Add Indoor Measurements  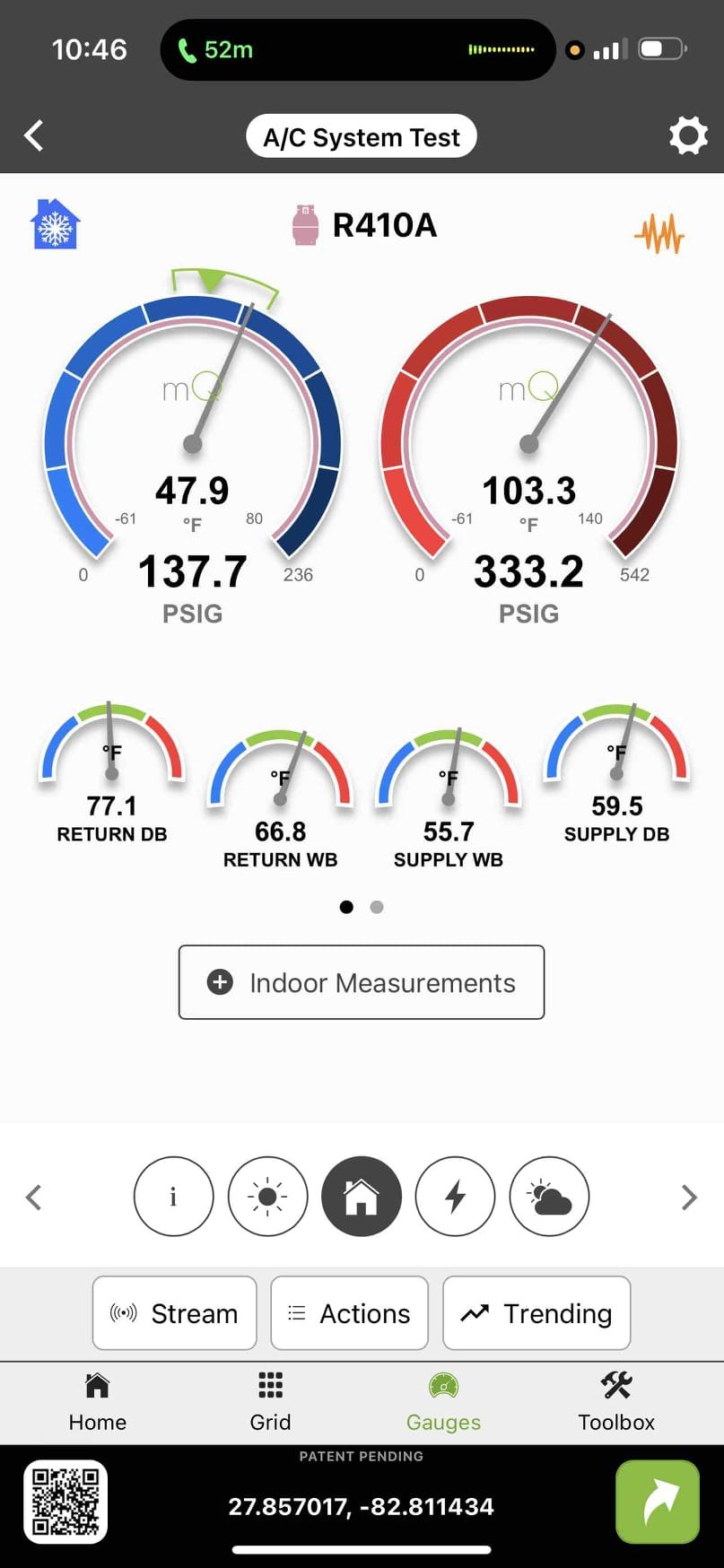click(x=362, y=982)
